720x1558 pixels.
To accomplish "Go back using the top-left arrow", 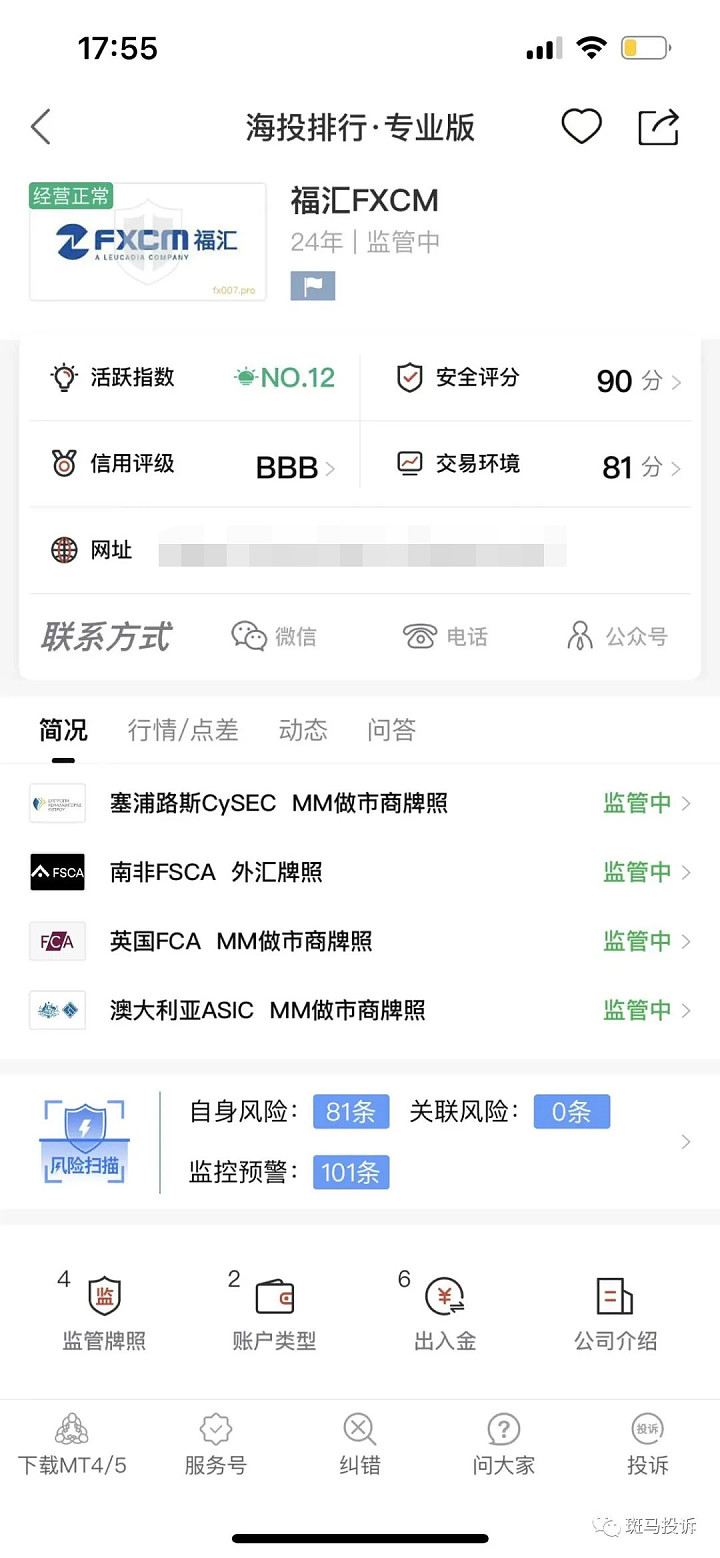I will tap(41, 127).
